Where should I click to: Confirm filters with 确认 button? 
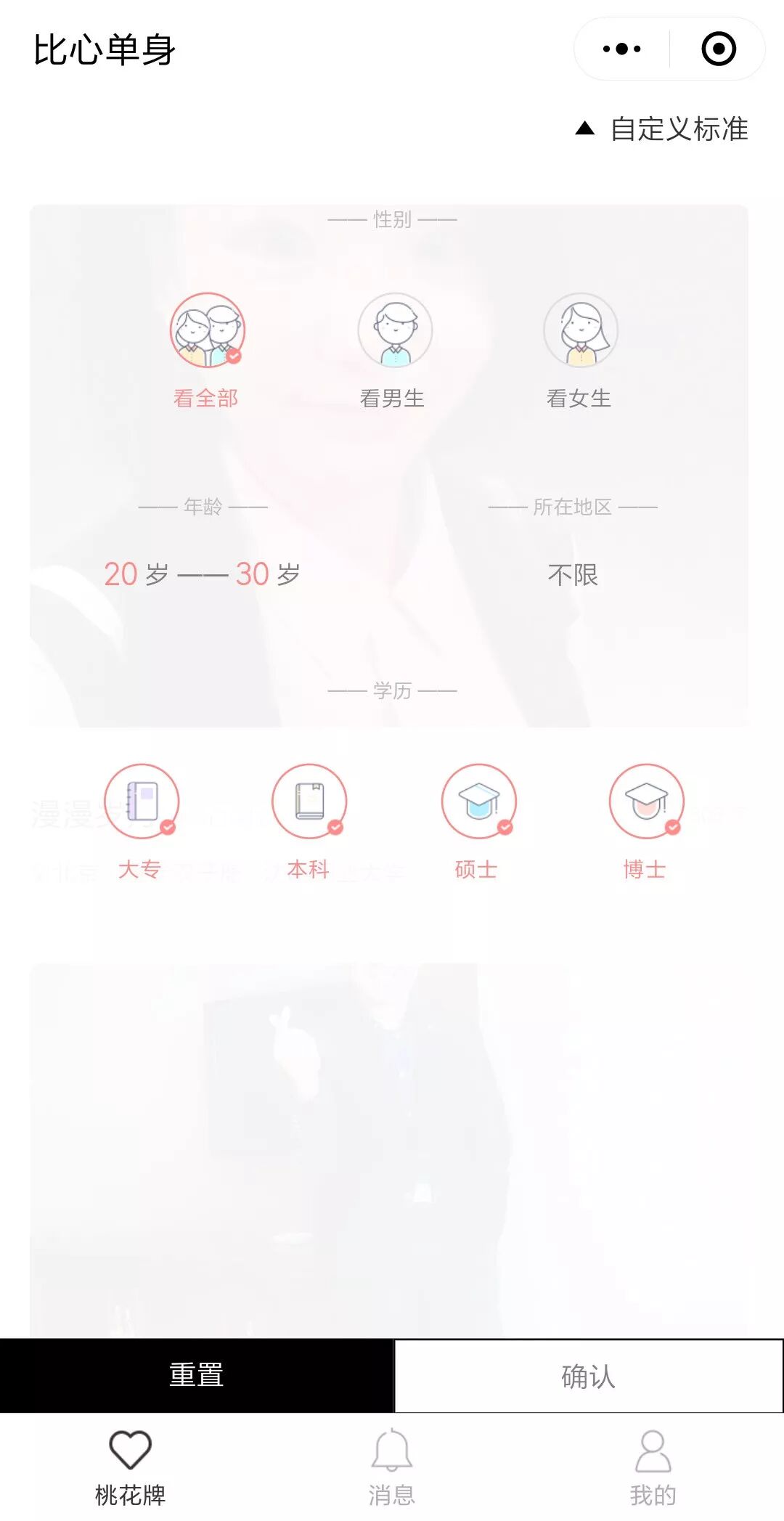click(x=588, y=1376)
